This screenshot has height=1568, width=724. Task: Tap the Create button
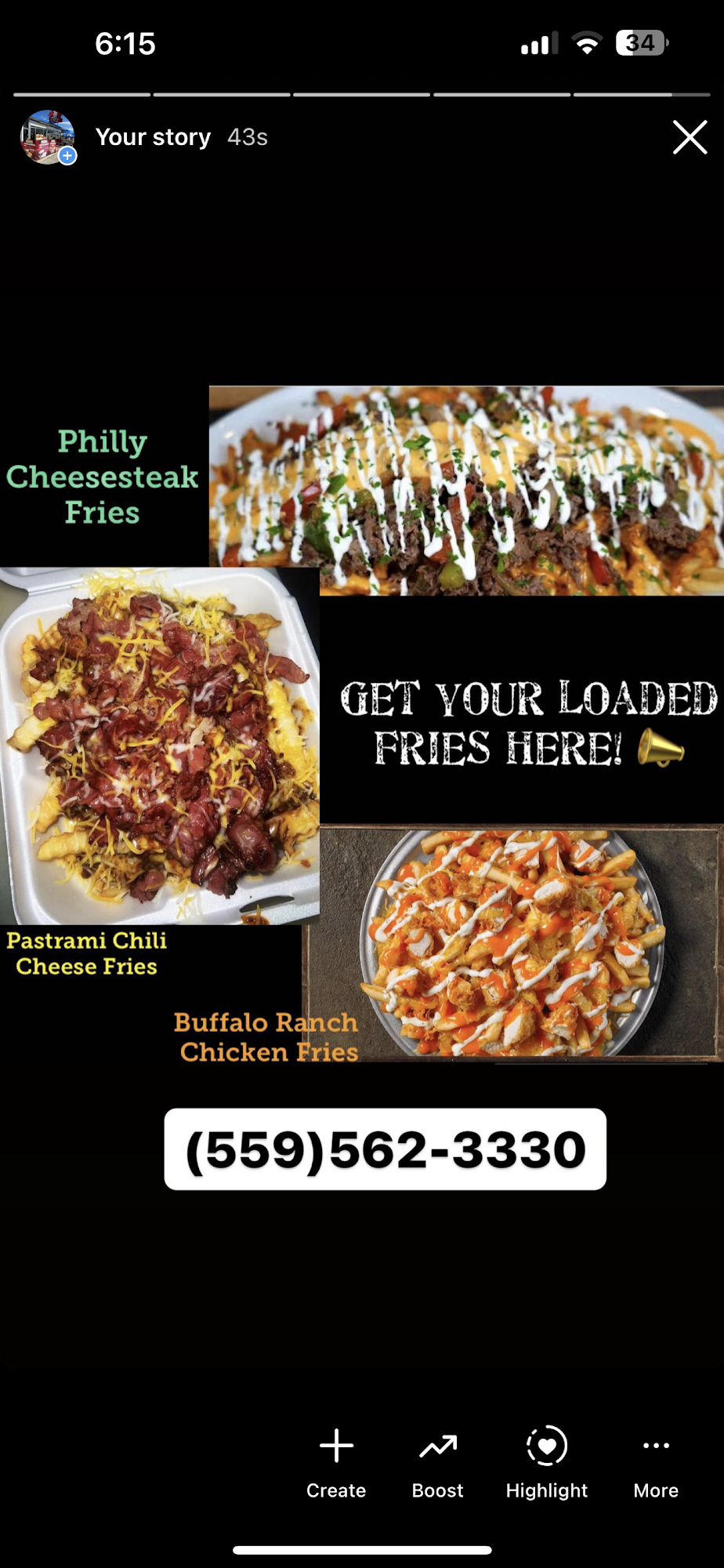pos(336,1461)
